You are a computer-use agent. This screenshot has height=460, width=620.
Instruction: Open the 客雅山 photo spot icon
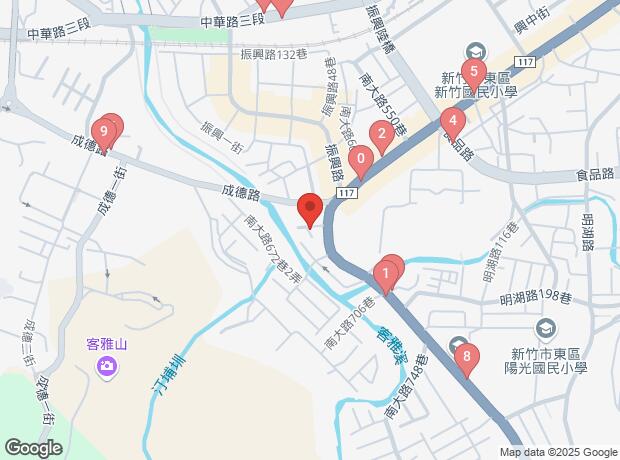tap(106, 367)
